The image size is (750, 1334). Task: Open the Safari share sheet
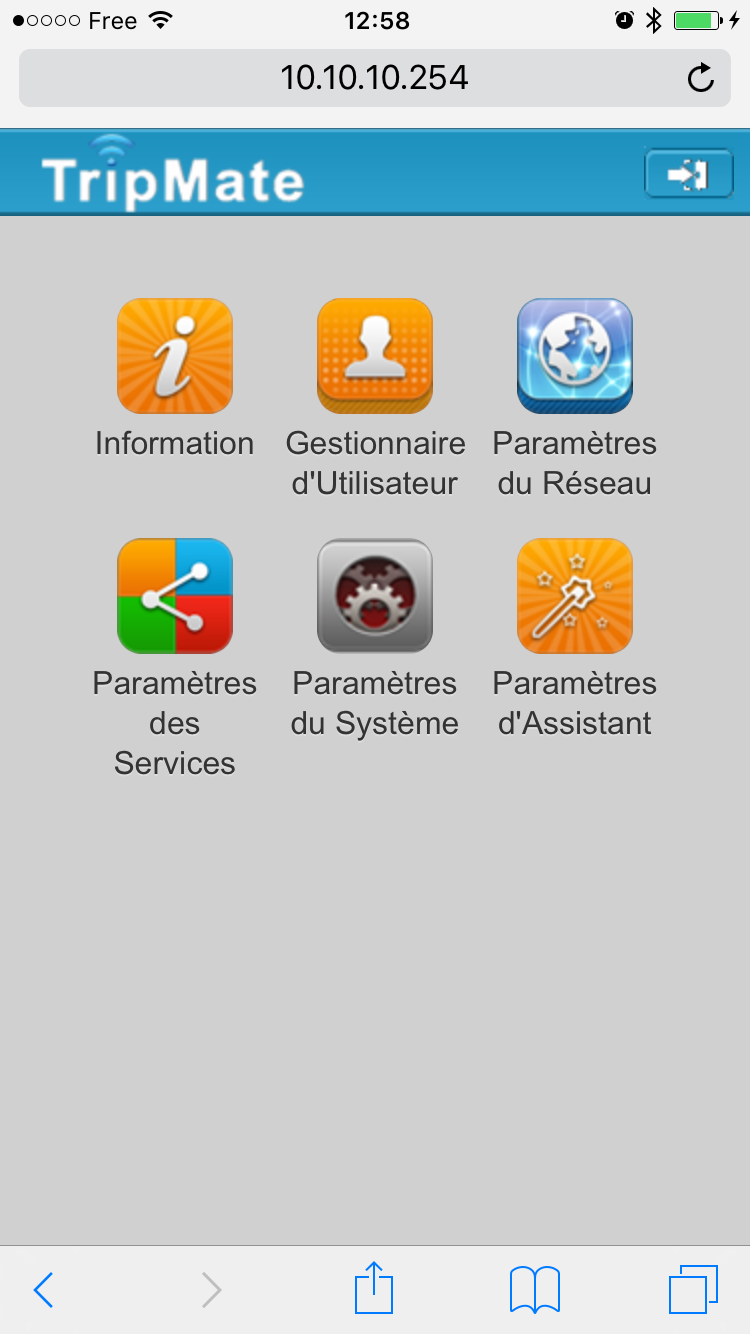point(374,1288)
